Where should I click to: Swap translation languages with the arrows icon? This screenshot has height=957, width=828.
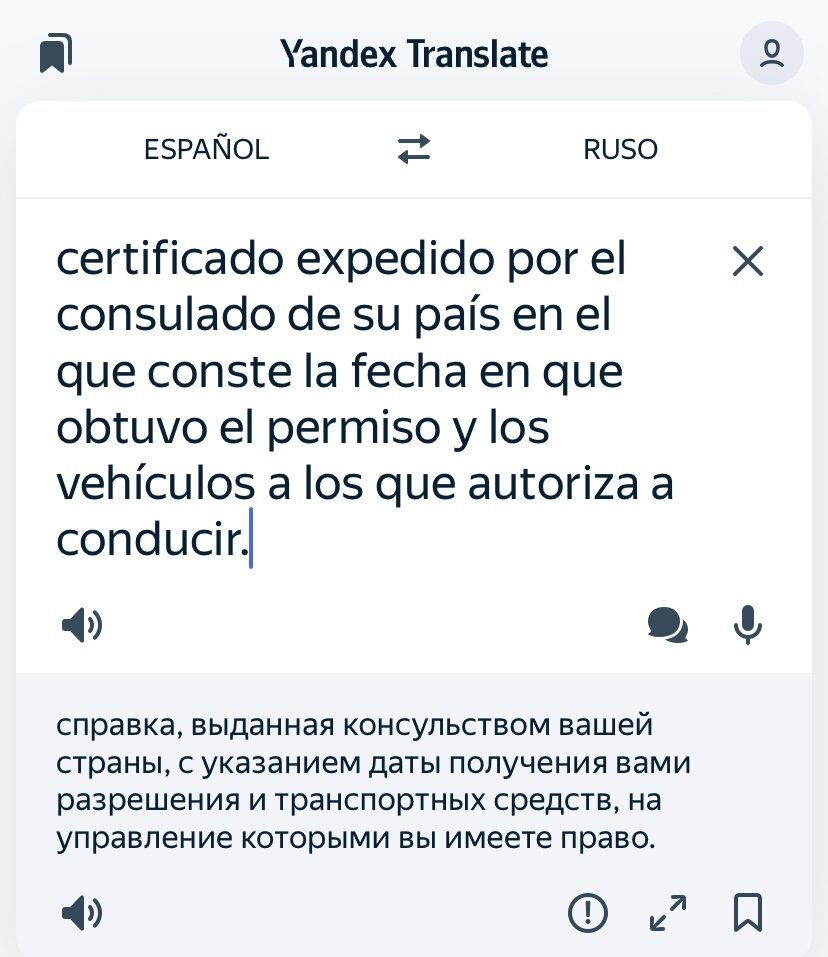[x=413, y=148]
